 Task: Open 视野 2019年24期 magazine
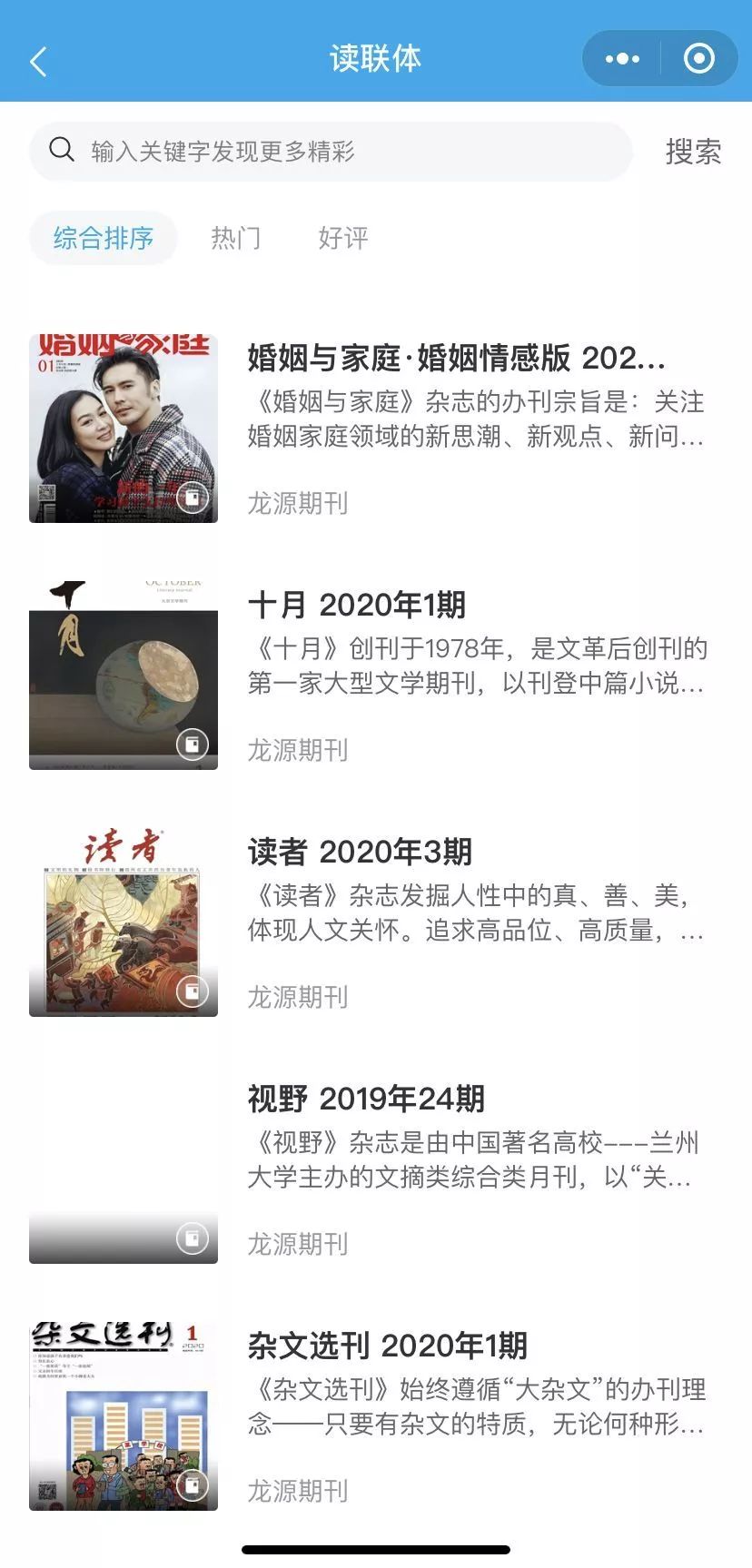point(366,1100)
